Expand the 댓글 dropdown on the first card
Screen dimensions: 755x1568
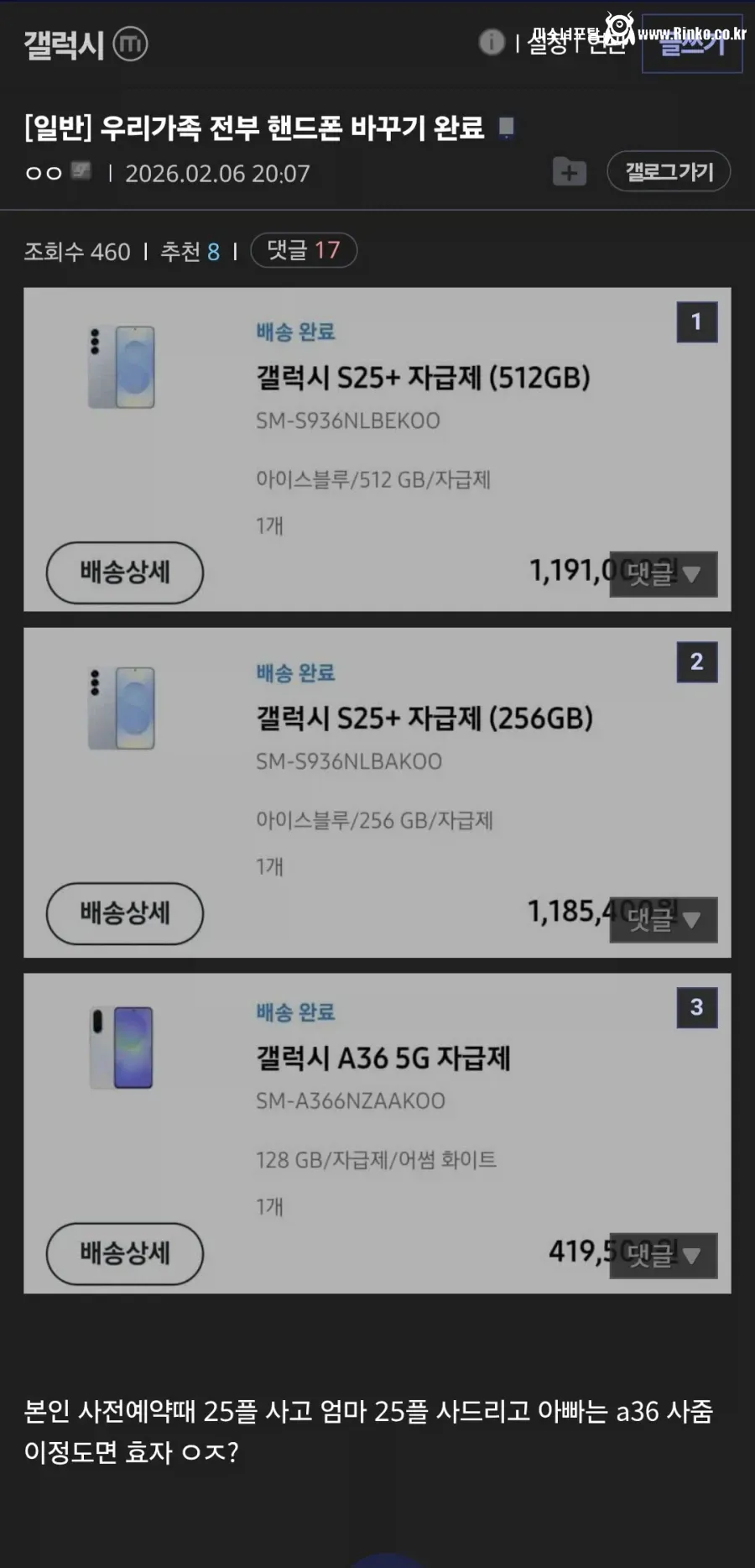[663, 574]
